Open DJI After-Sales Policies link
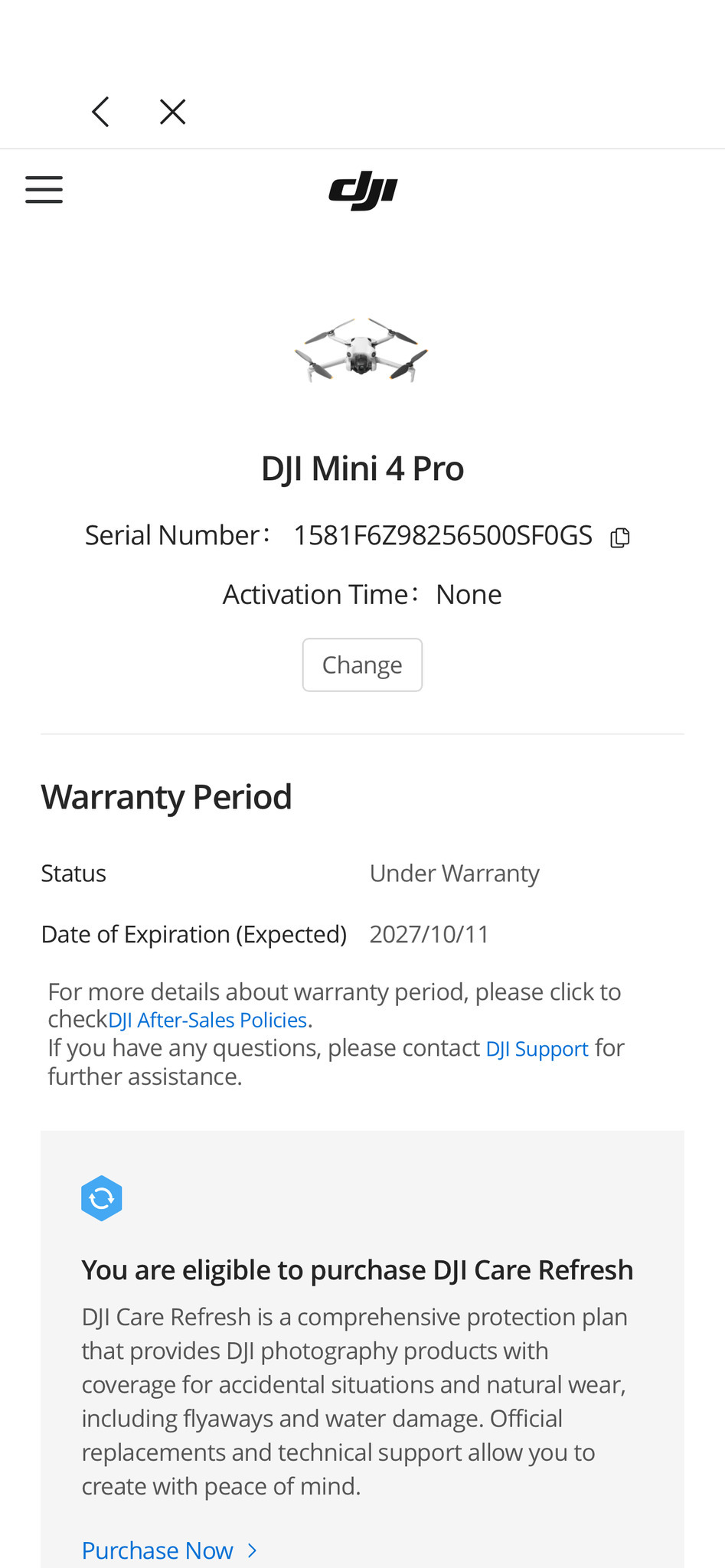The height and width of the screenshot is (1568, 725). click(x=207, y=1021)
